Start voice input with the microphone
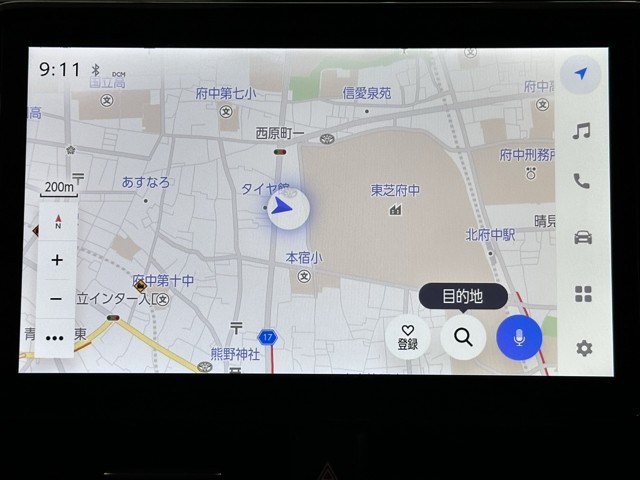 [519, 337]
